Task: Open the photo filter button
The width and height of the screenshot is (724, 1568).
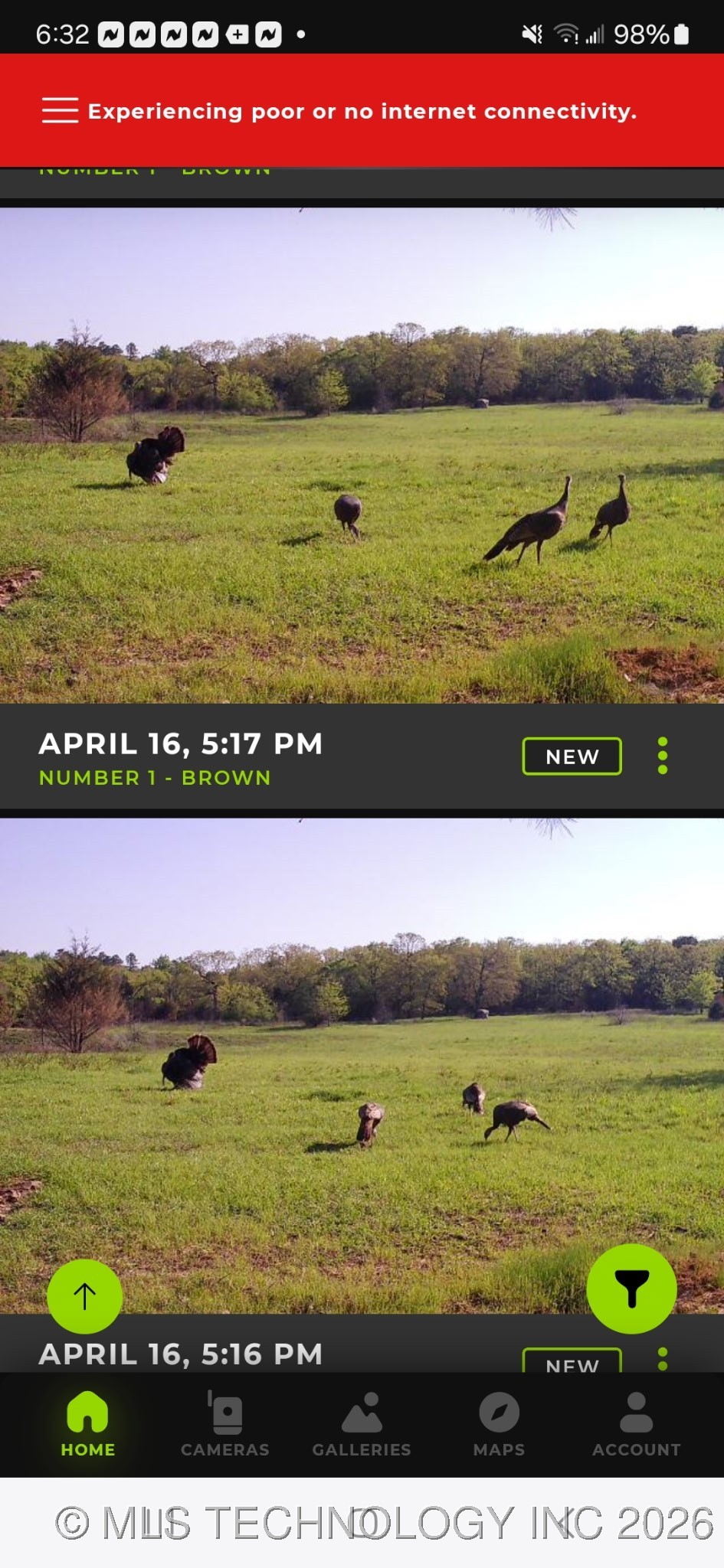Action: [x=631, y=1289]
